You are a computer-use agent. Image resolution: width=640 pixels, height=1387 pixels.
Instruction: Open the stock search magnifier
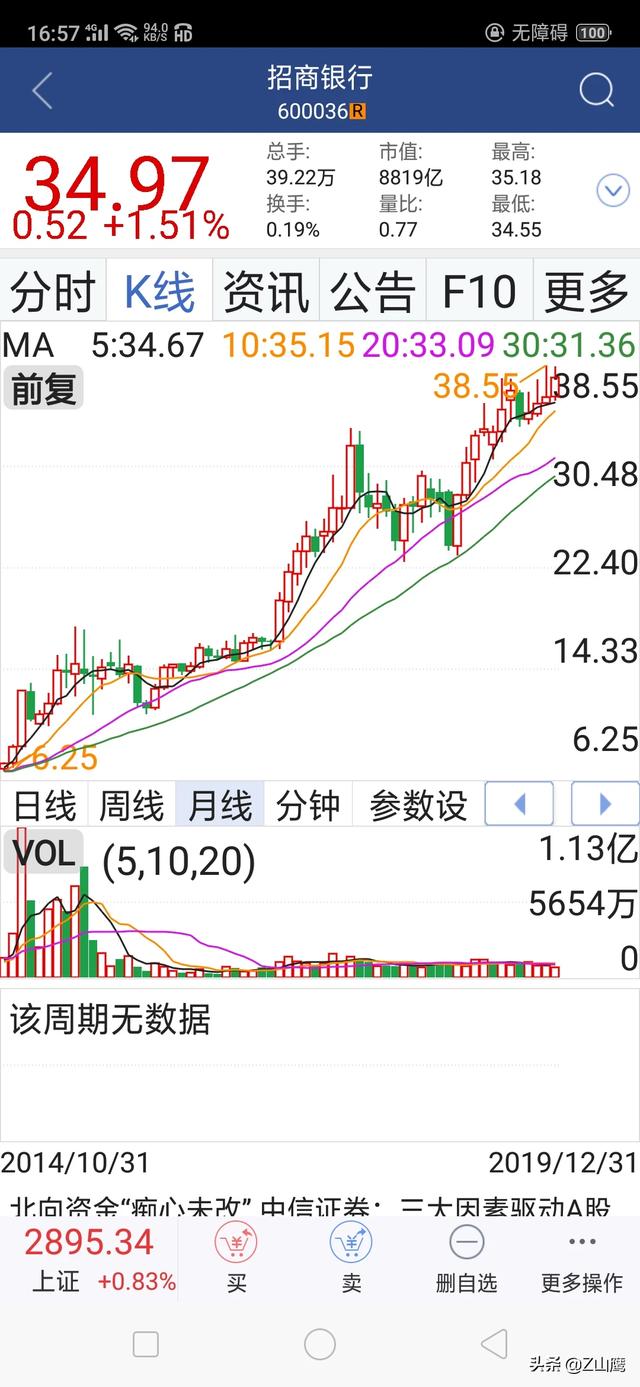tap(597, 90)
